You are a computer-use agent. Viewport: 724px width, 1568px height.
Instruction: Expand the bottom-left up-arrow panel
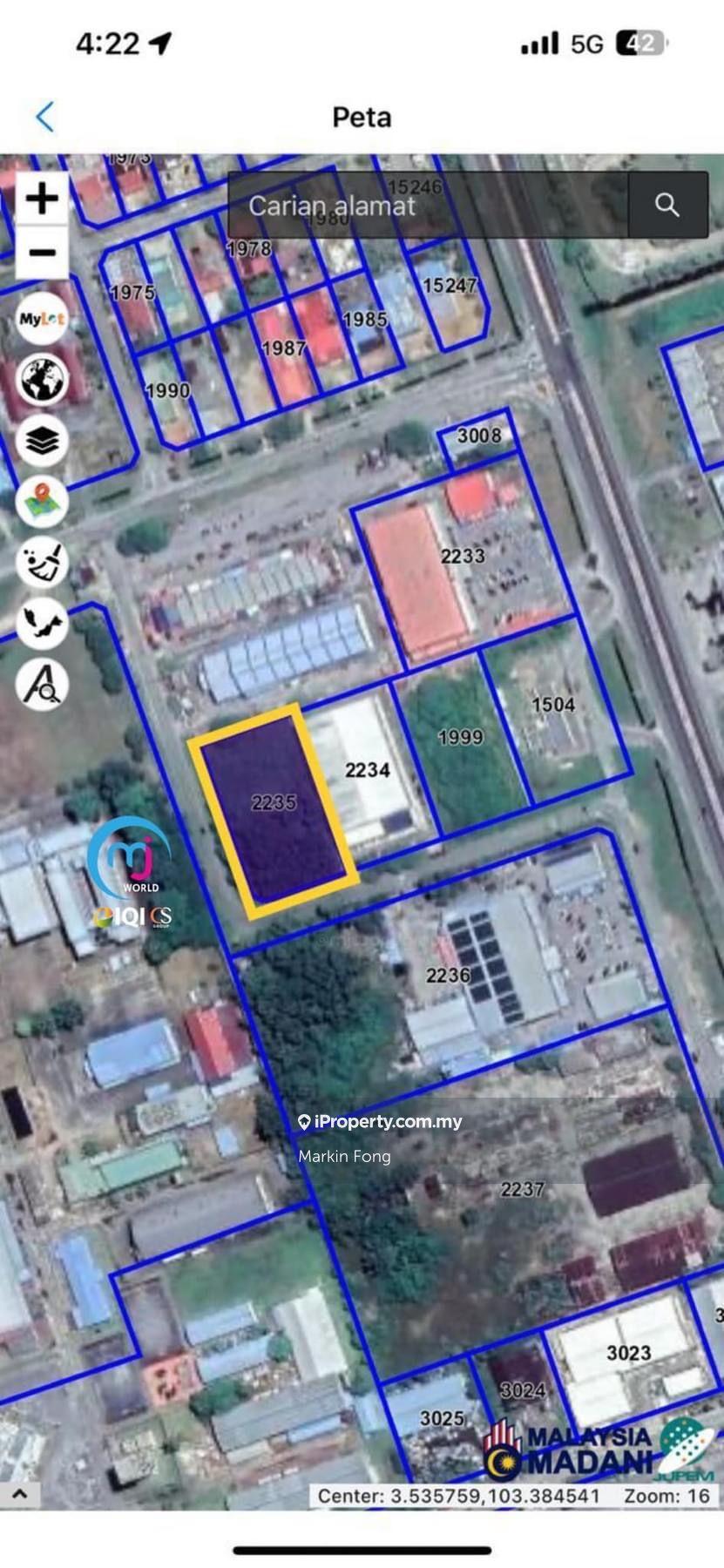point(19,1495)
